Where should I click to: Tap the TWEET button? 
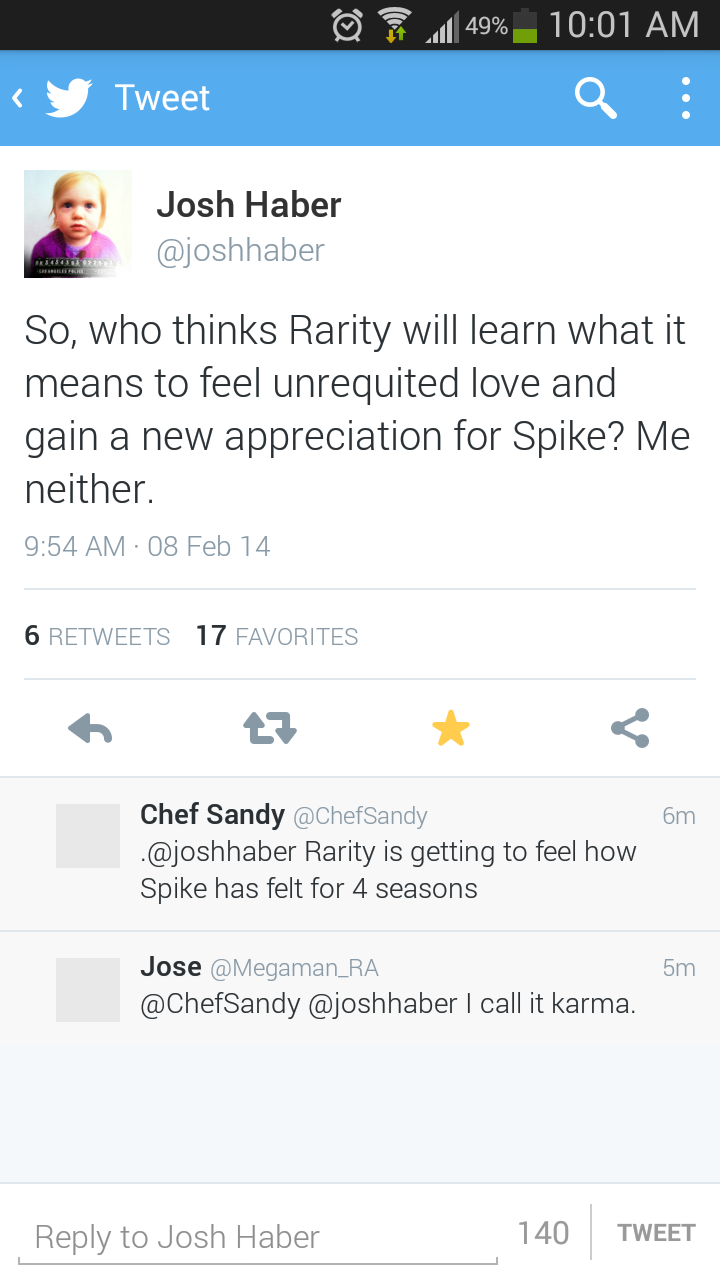coord(656,1233)
